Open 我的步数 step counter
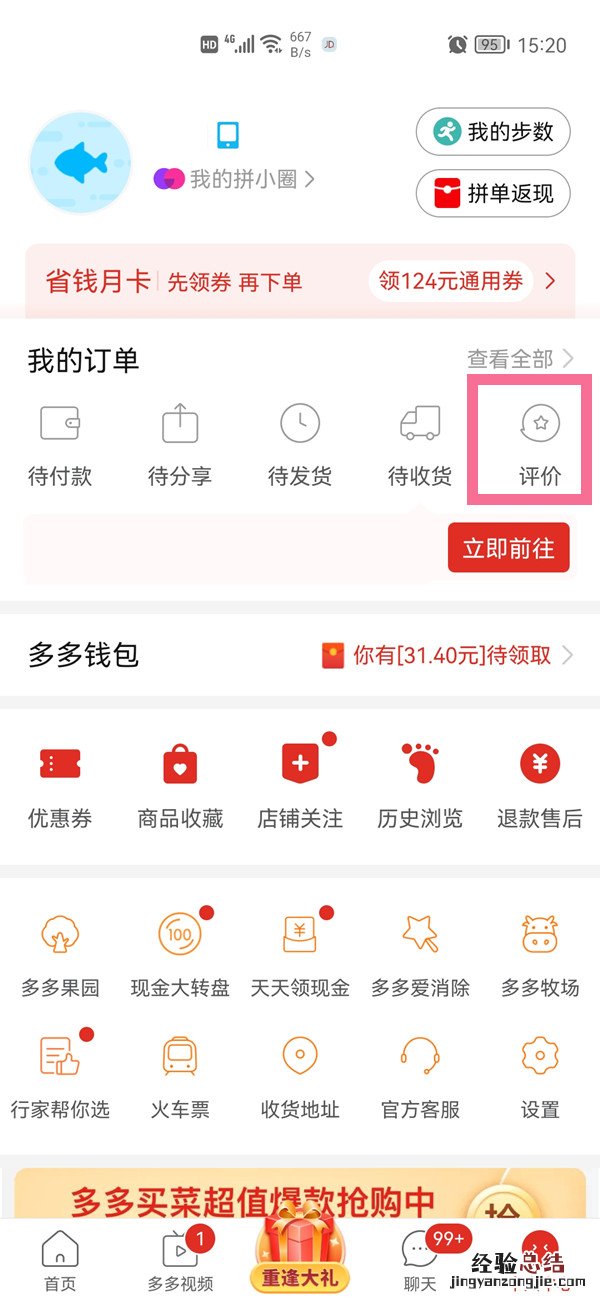Image resolution: width=600 pixels, height=1300 pixels. [x=493, y=132]
